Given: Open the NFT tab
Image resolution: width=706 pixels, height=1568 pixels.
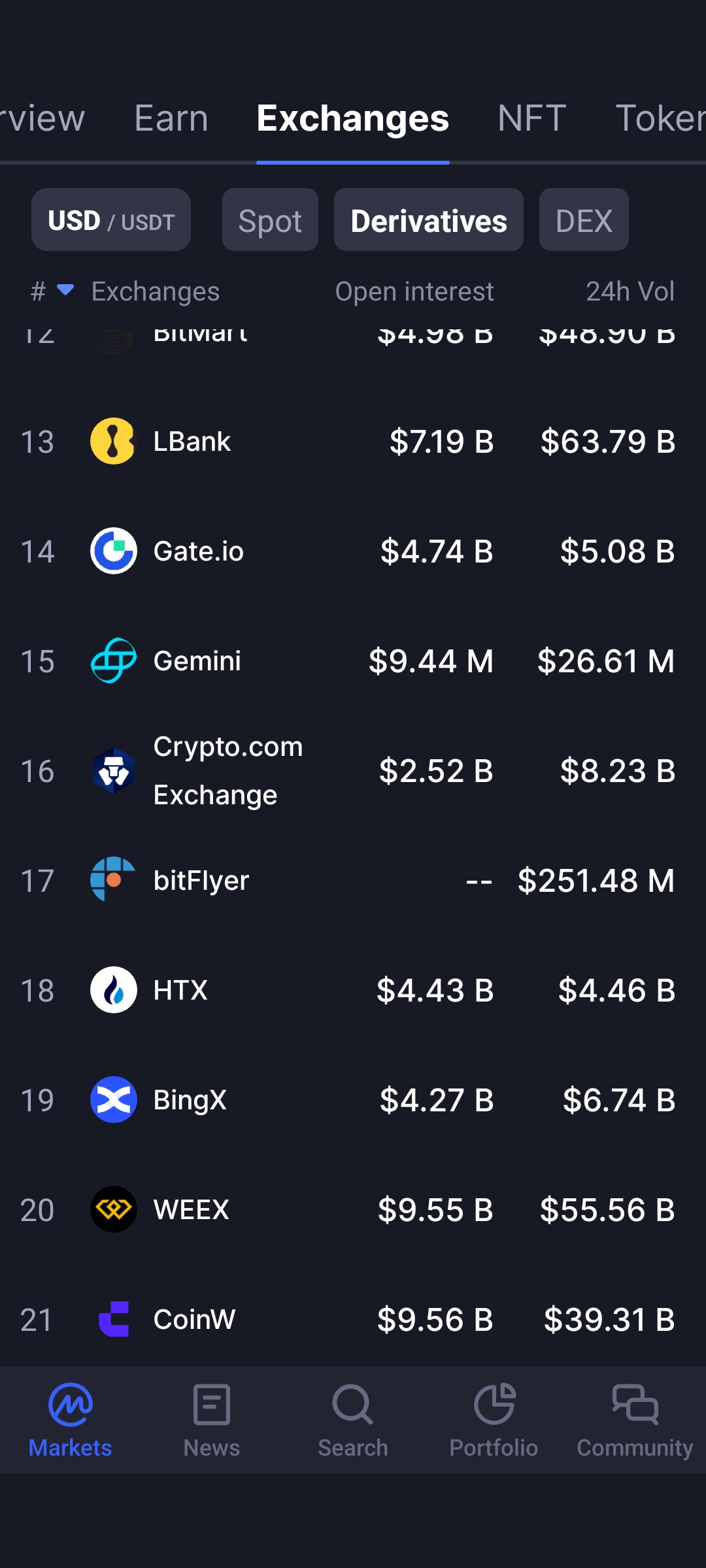Looking at the screenshot, I should tap(531, 118).
